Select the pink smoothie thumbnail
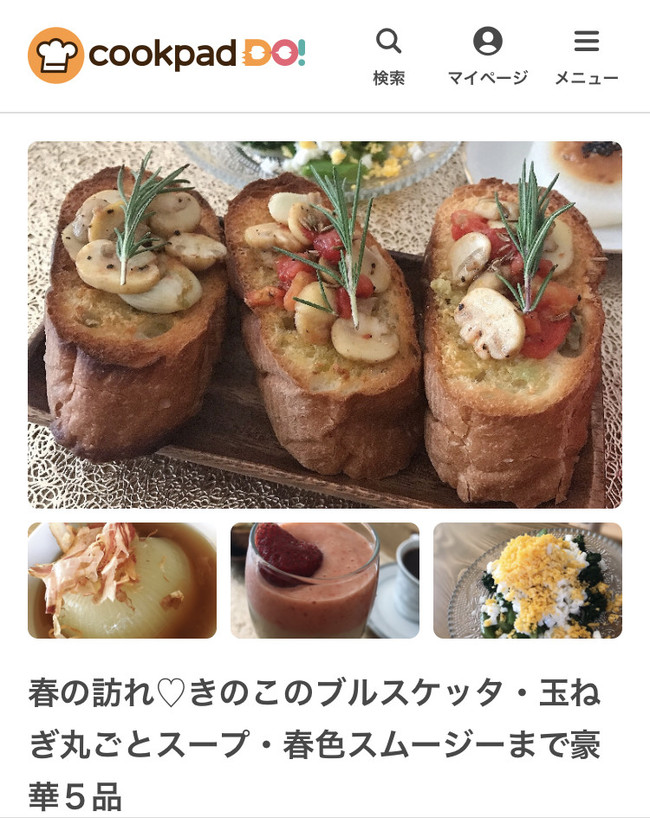 click(325, 580)
